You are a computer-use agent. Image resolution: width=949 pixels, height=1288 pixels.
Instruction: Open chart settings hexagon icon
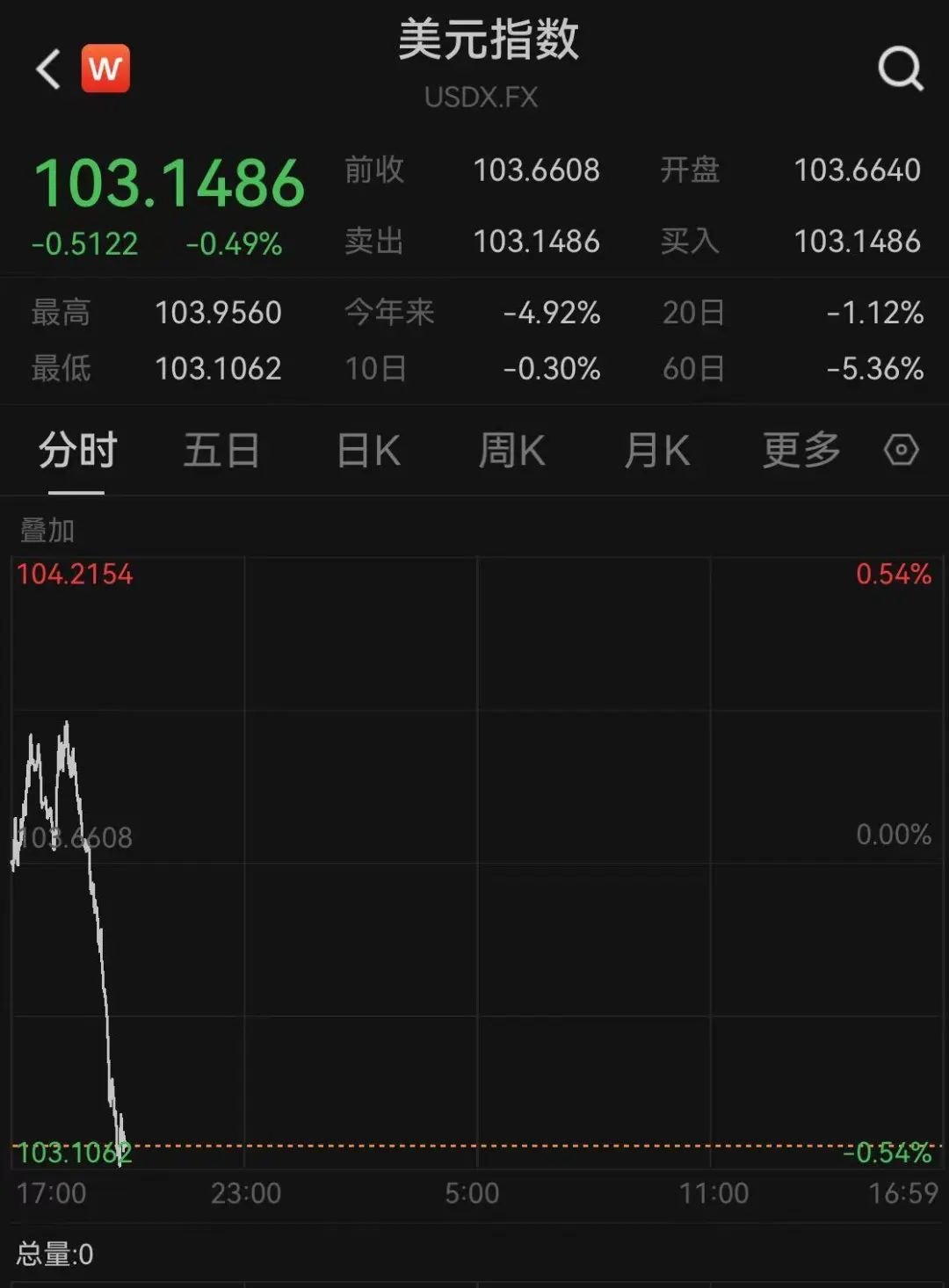[901, 451]
